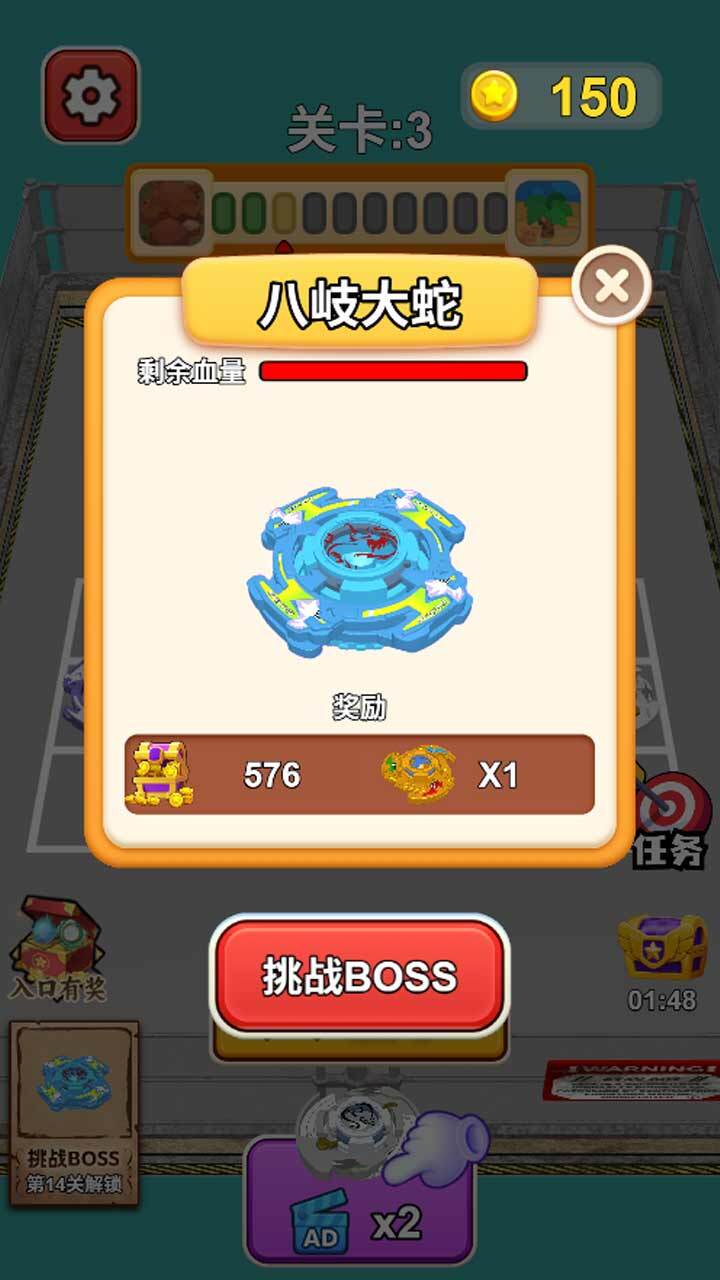Image resolution: width=720 pixels, height=1280 pixels.
Task: Open the settings gear
Action: click(x=90, y=96)
